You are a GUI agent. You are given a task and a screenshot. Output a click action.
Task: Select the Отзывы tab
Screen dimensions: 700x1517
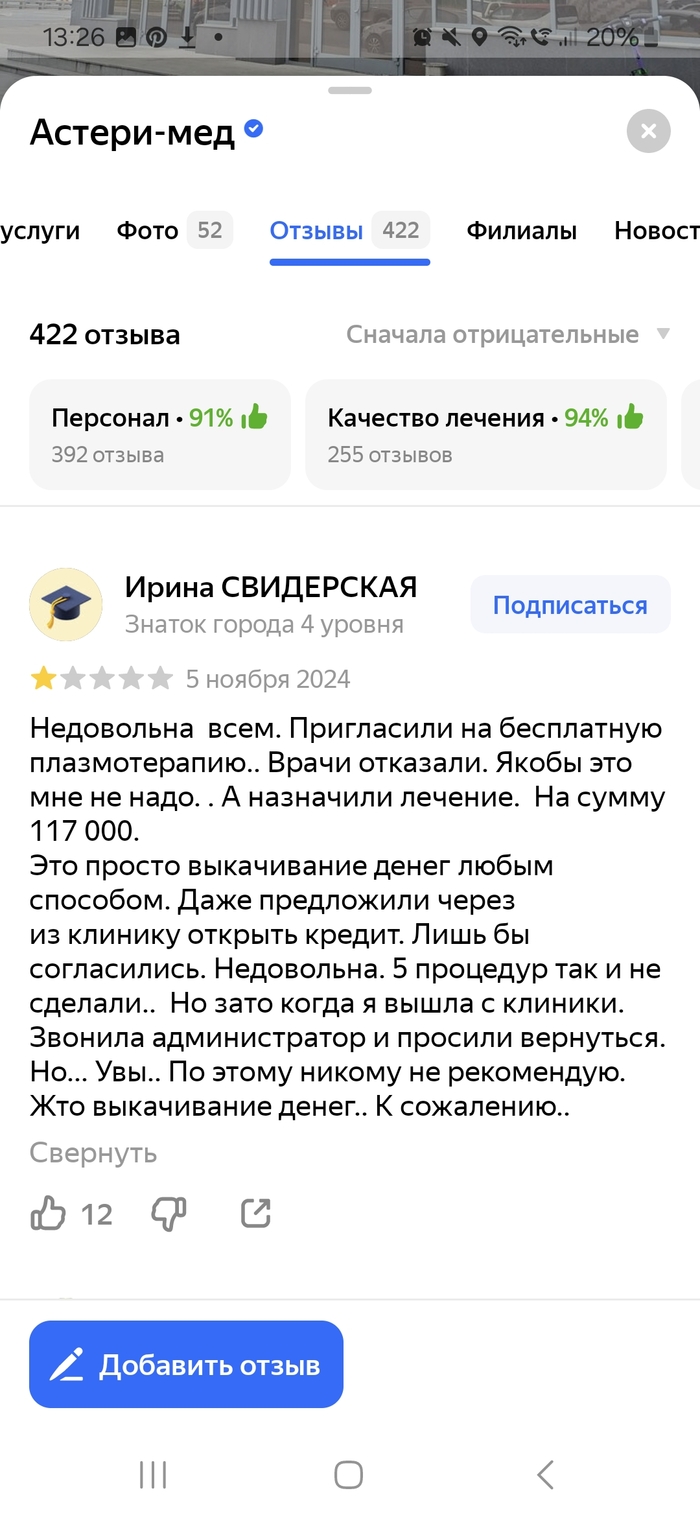(349, 231)
